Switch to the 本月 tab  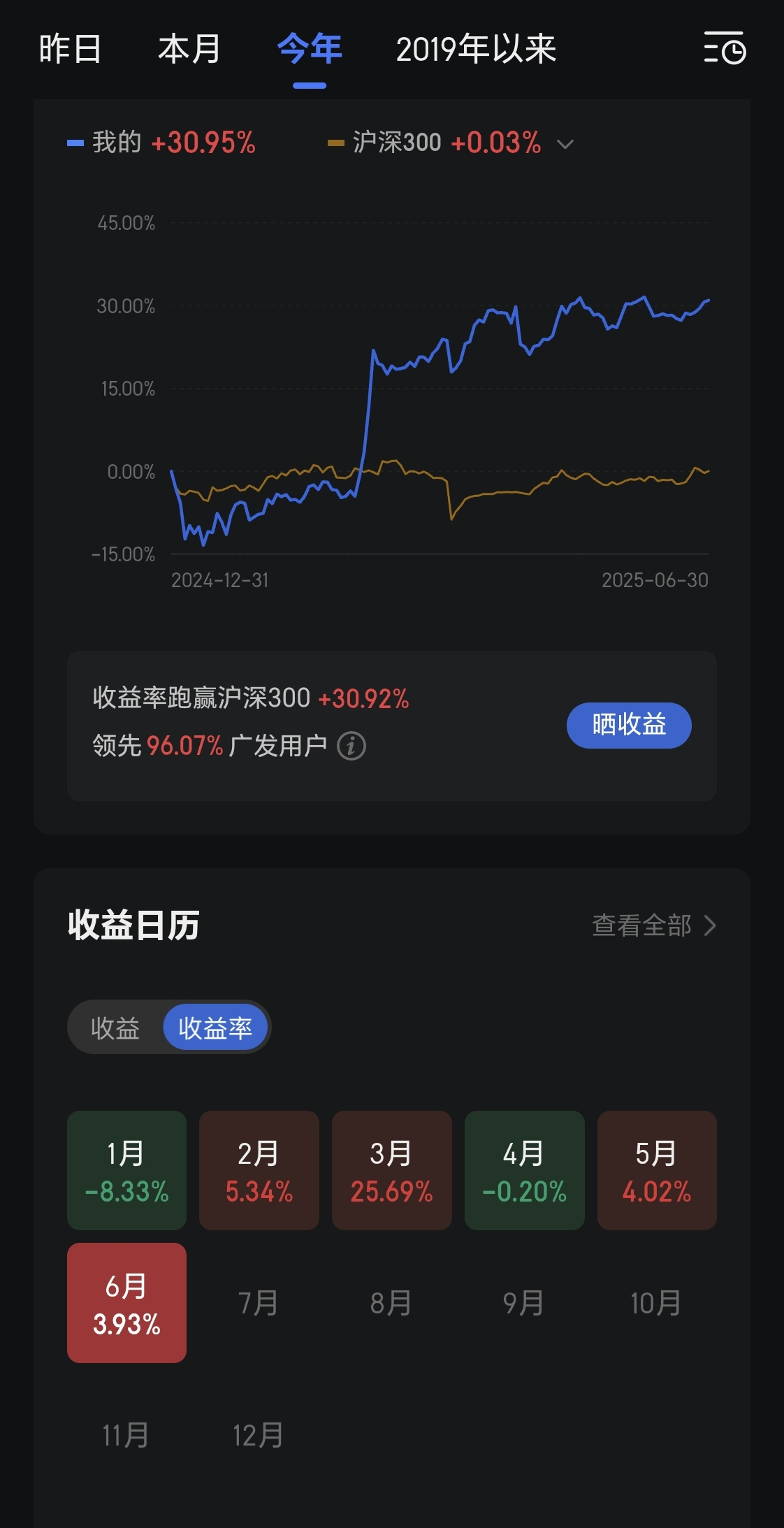(189, 50)
